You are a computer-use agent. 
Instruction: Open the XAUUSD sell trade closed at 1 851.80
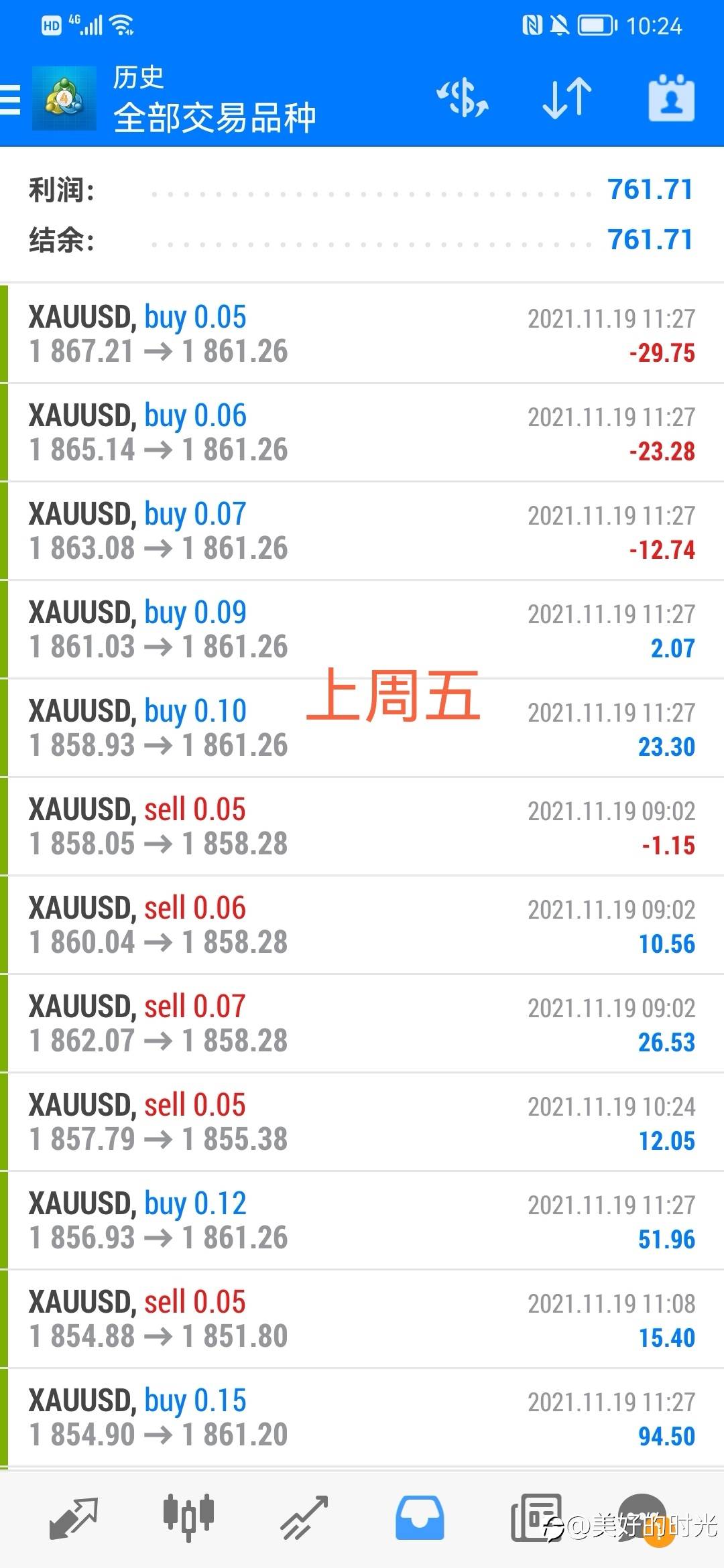tap(362, 1319)
